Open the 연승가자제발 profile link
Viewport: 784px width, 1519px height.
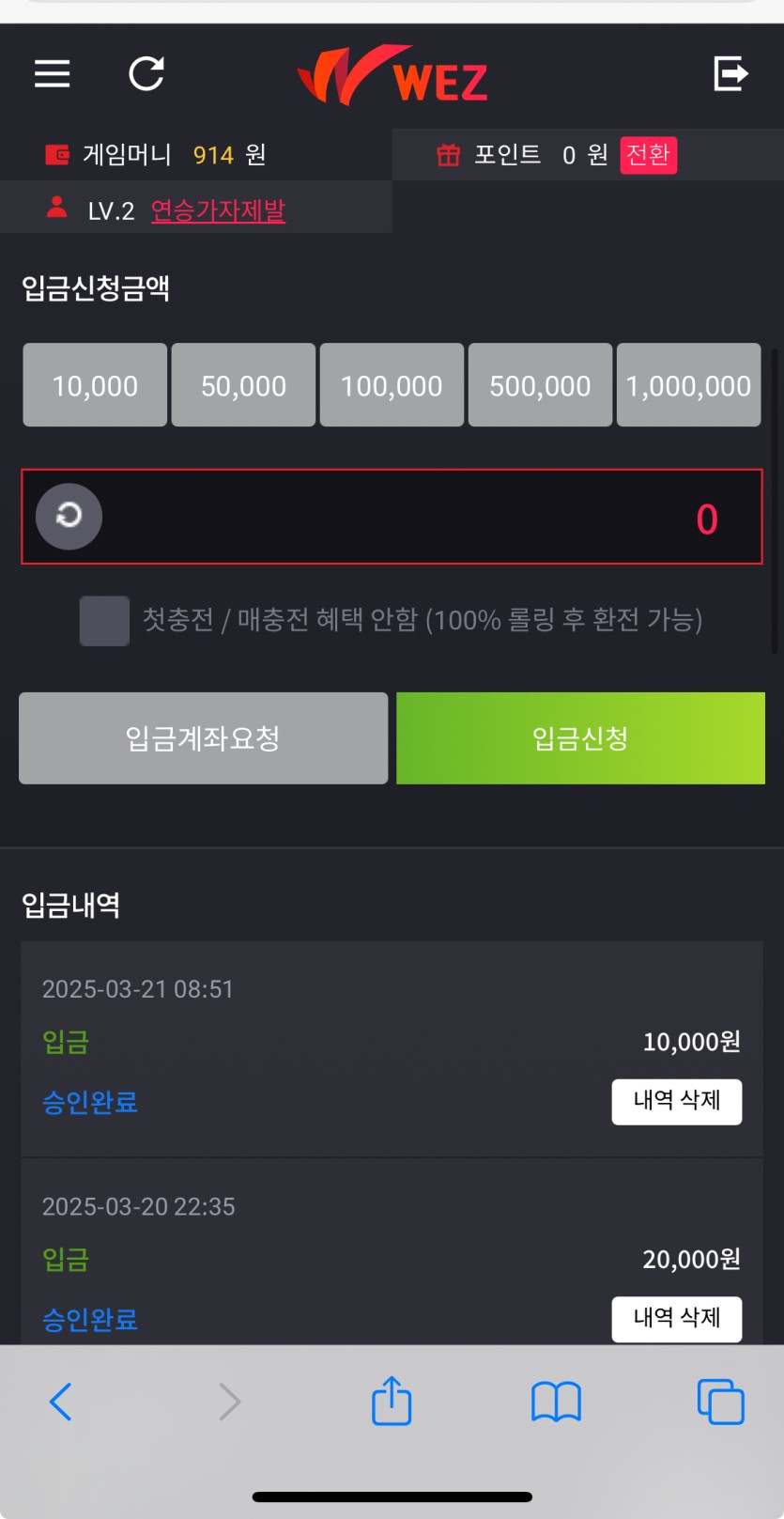218,210
